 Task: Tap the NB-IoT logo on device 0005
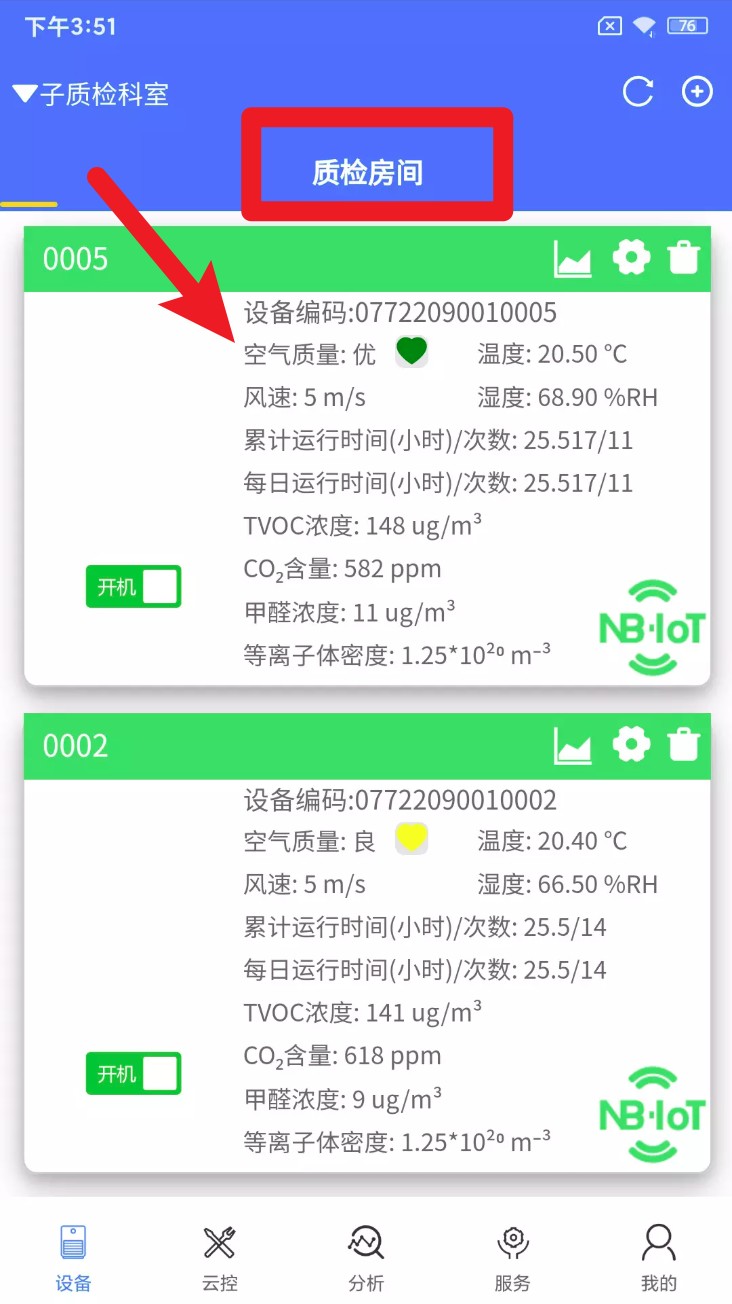650,628
